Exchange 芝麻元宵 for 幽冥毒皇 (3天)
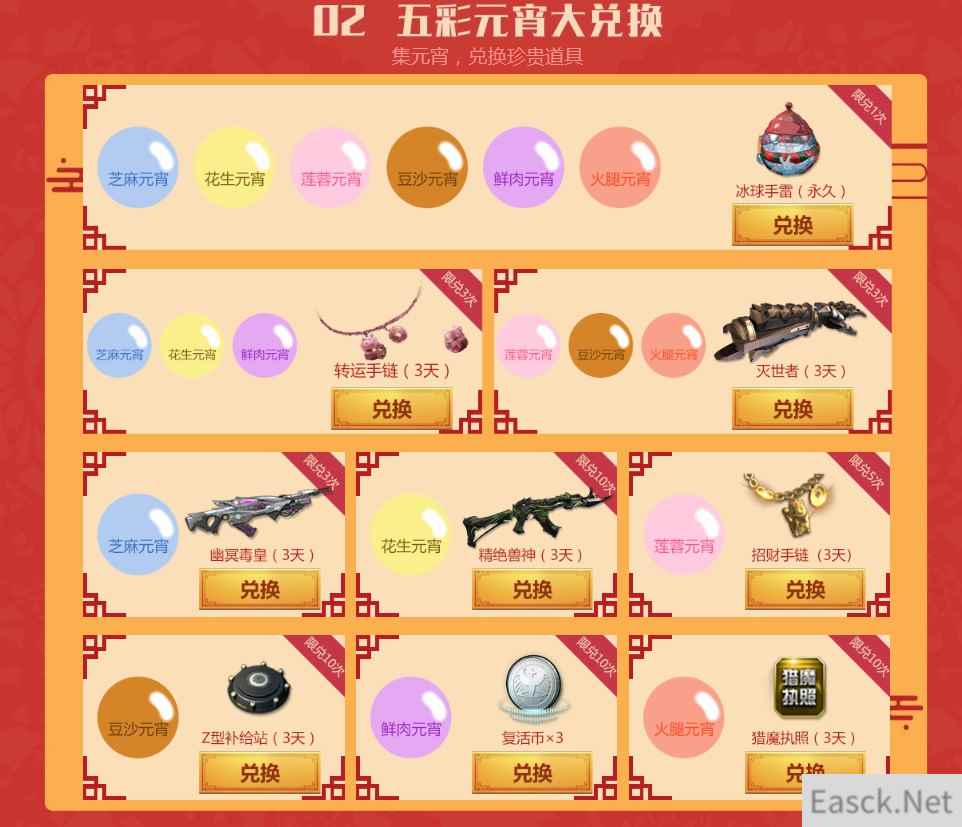 260,590
